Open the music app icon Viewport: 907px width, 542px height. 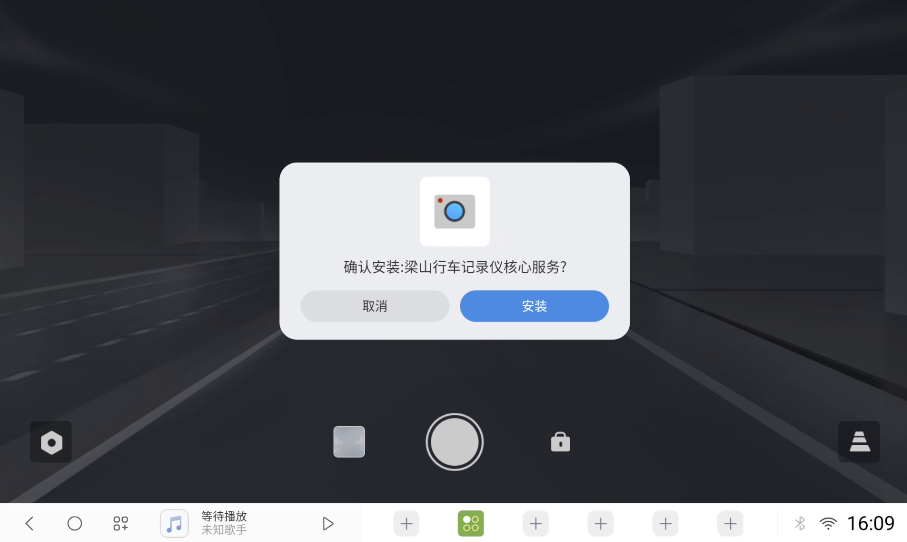click(174, 523)
